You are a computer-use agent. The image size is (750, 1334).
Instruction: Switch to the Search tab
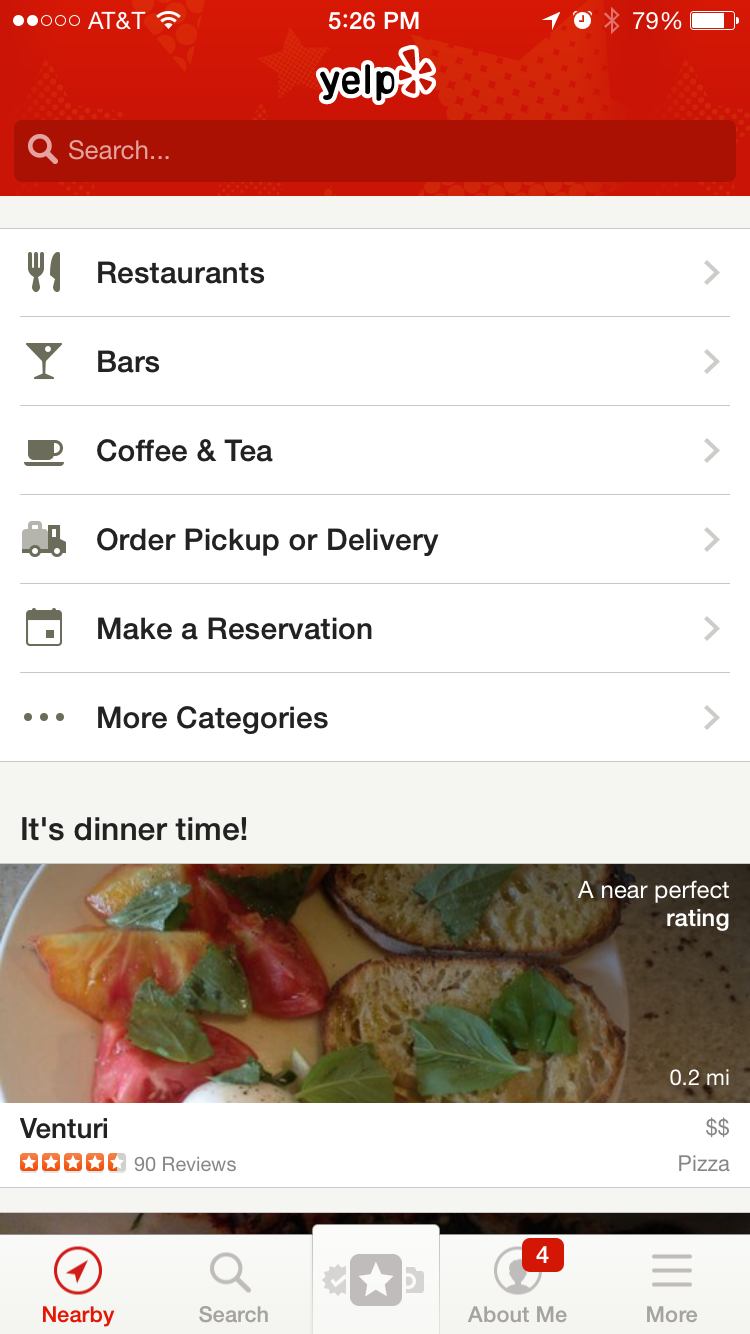232,1288
